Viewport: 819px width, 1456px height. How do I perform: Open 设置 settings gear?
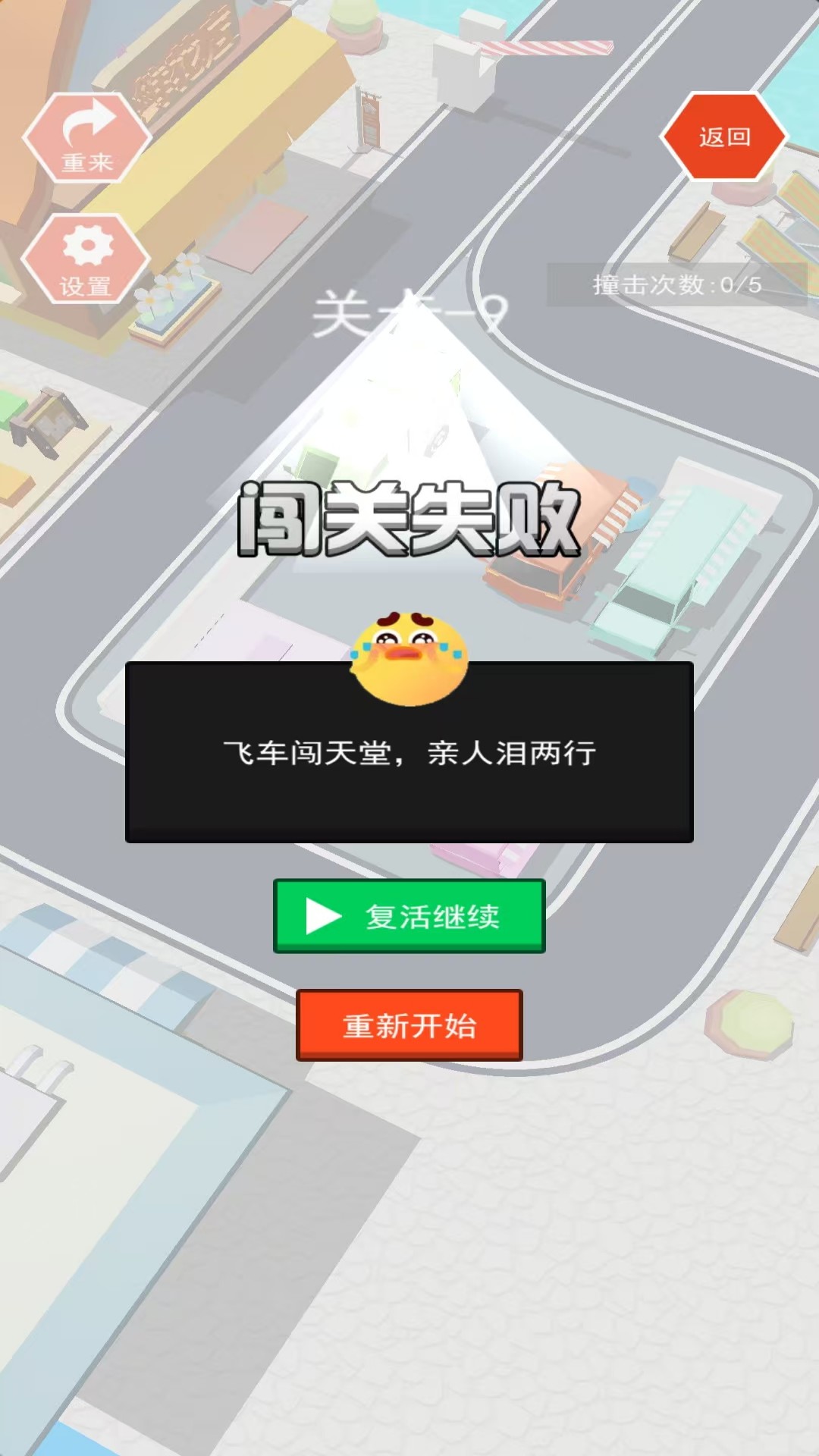(86, 260)
